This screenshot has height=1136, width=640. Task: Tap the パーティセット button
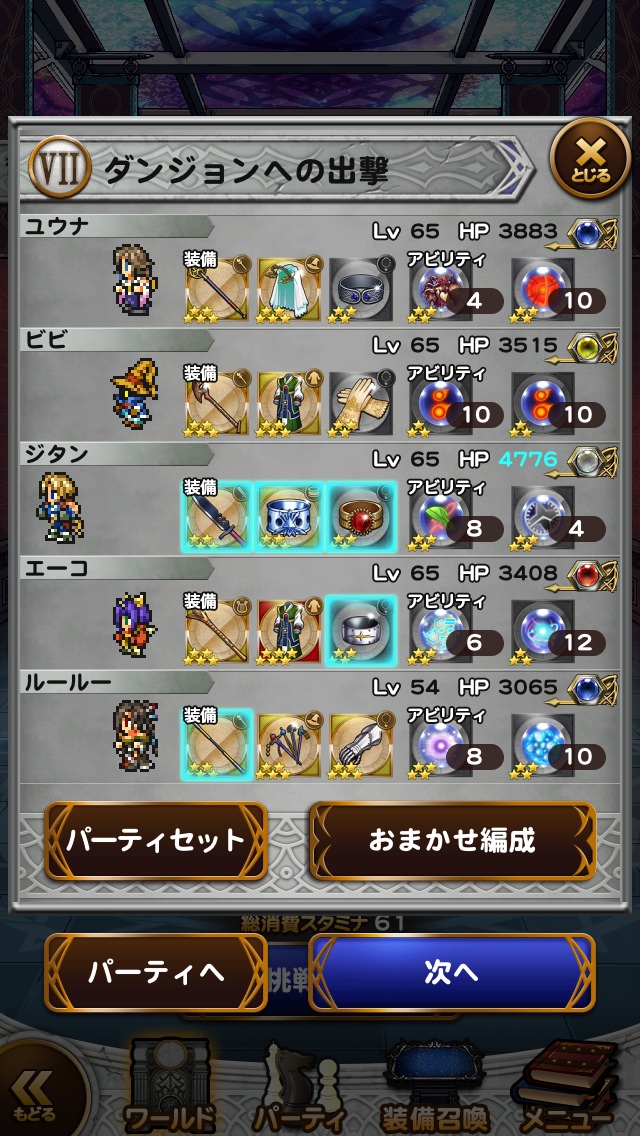[156, 841]
